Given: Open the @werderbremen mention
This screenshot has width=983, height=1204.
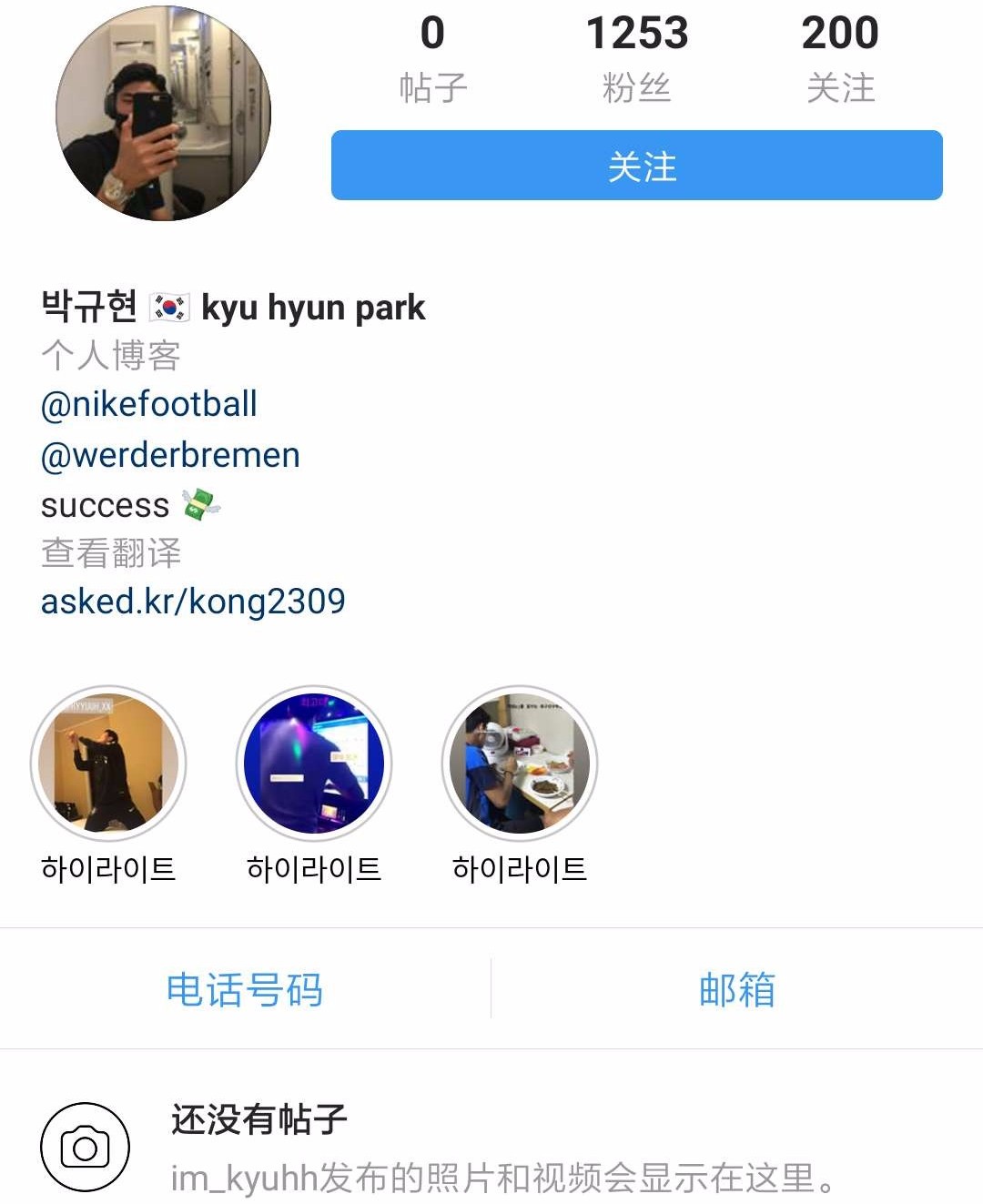Looking at the screenshot, I should tap(170, 455).
